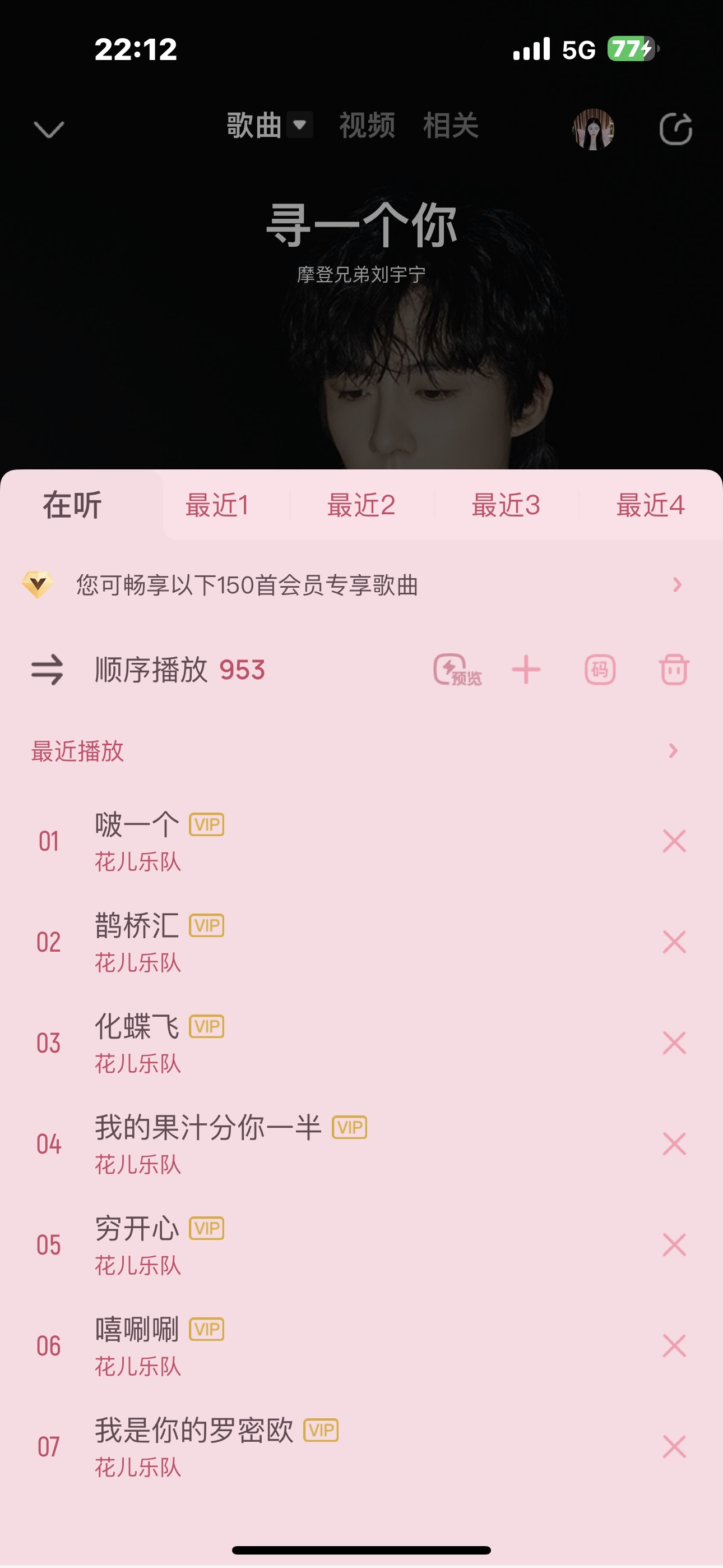Remove 我的果汁分你一半 from the queue

pyautogui.click(x=674, y=1145)
